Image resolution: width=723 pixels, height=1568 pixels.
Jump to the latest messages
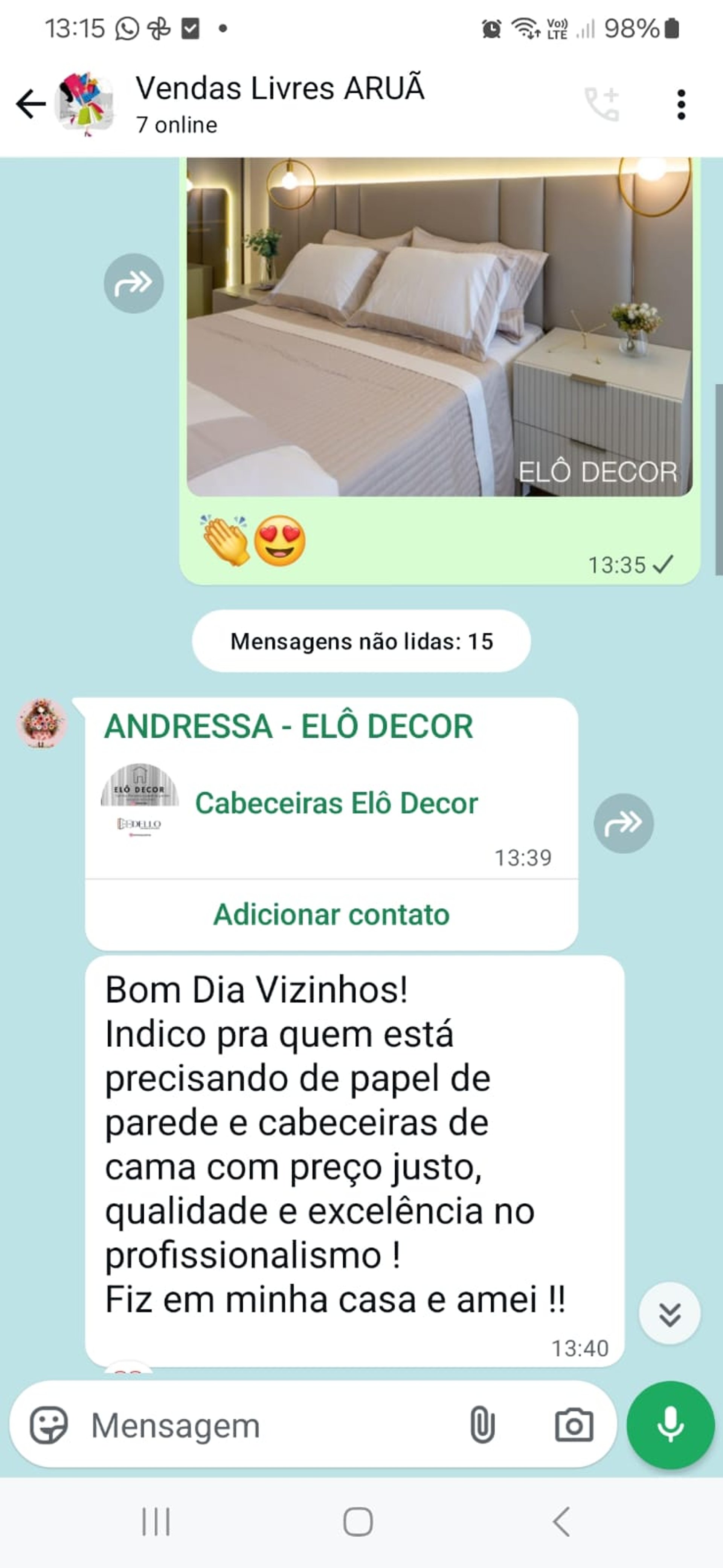(670, 1314)
